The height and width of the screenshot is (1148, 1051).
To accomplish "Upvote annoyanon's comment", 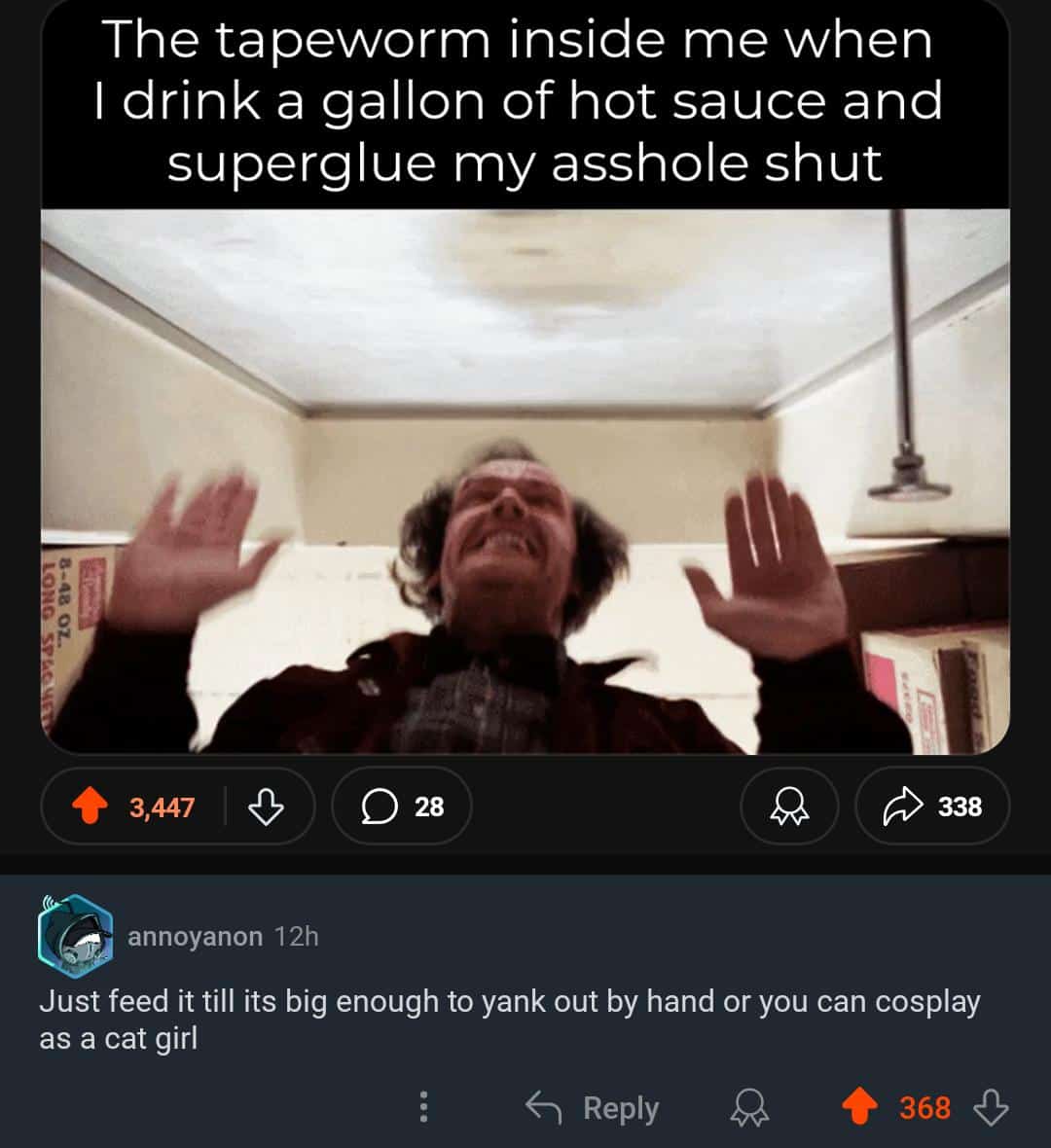I will point(858,1107).
